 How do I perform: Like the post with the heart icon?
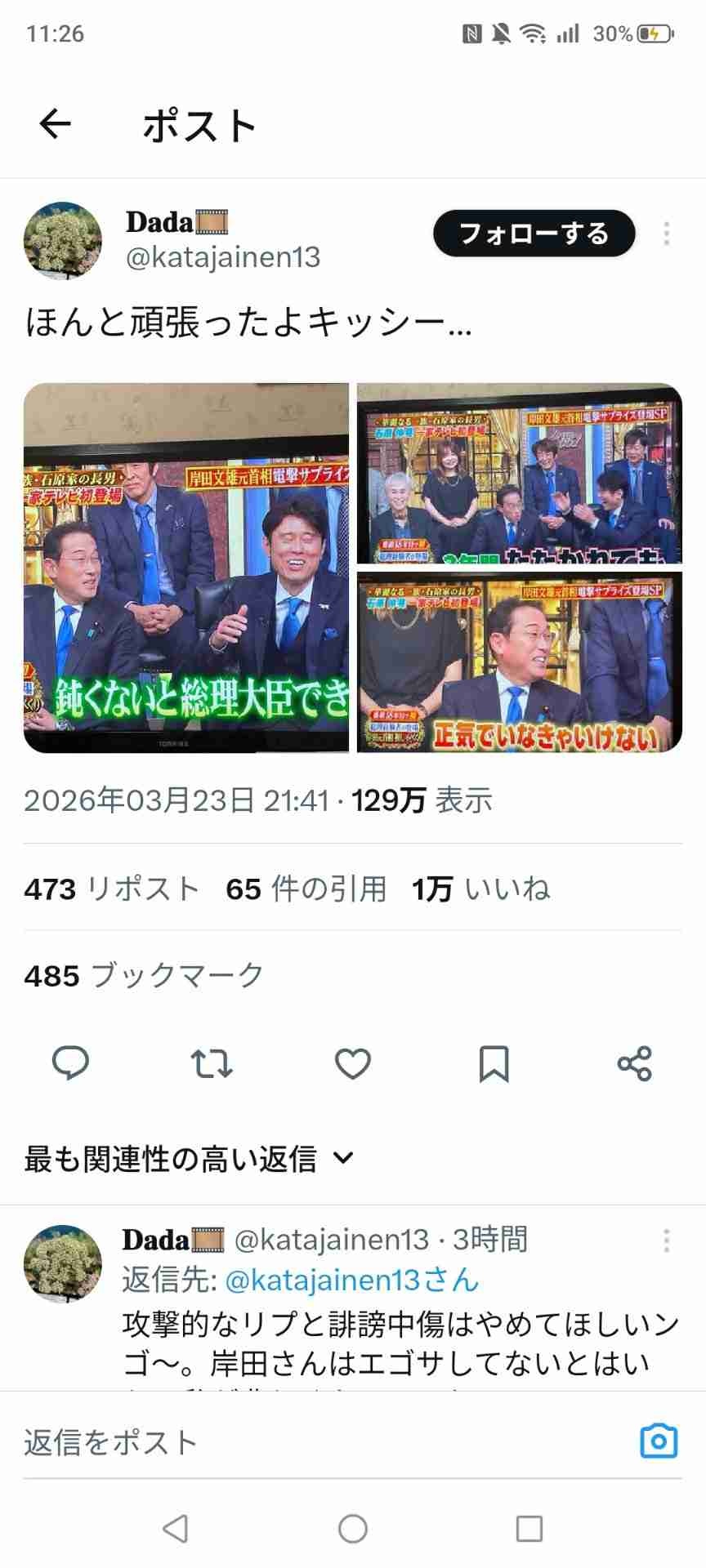click(x=353, y=1063)
